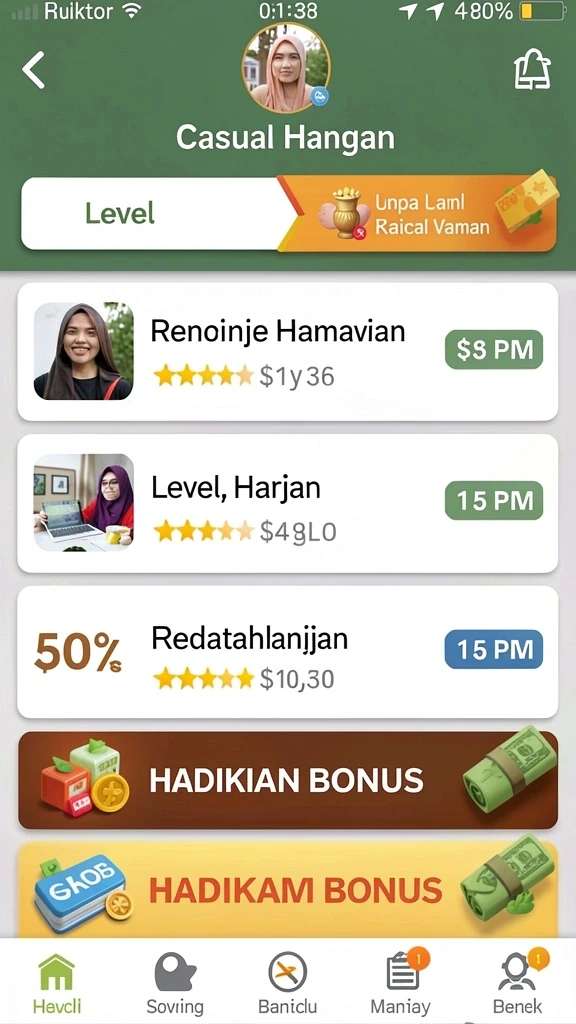
Task: Switch to the Hevcli home tab
Action: pos(57,983)
